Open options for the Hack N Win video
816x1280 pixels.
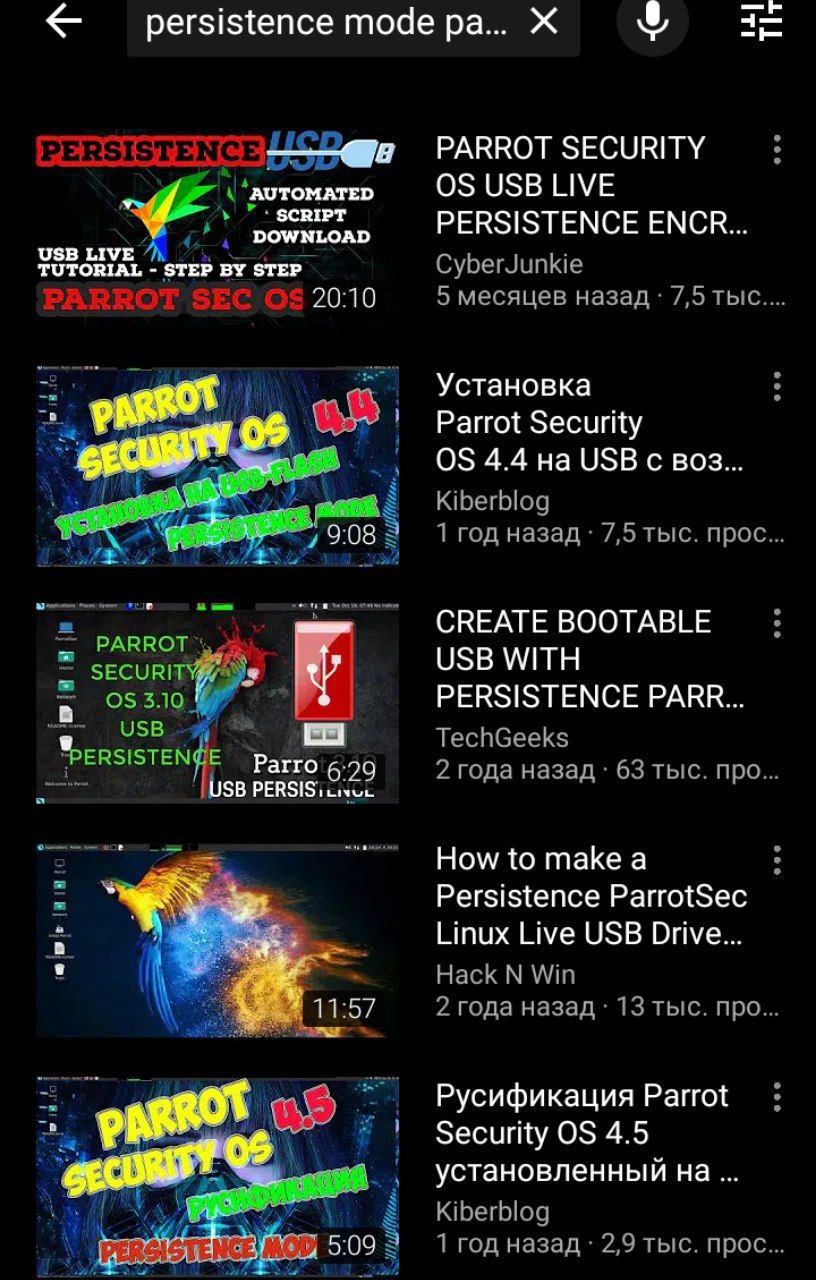click(777, 861)
